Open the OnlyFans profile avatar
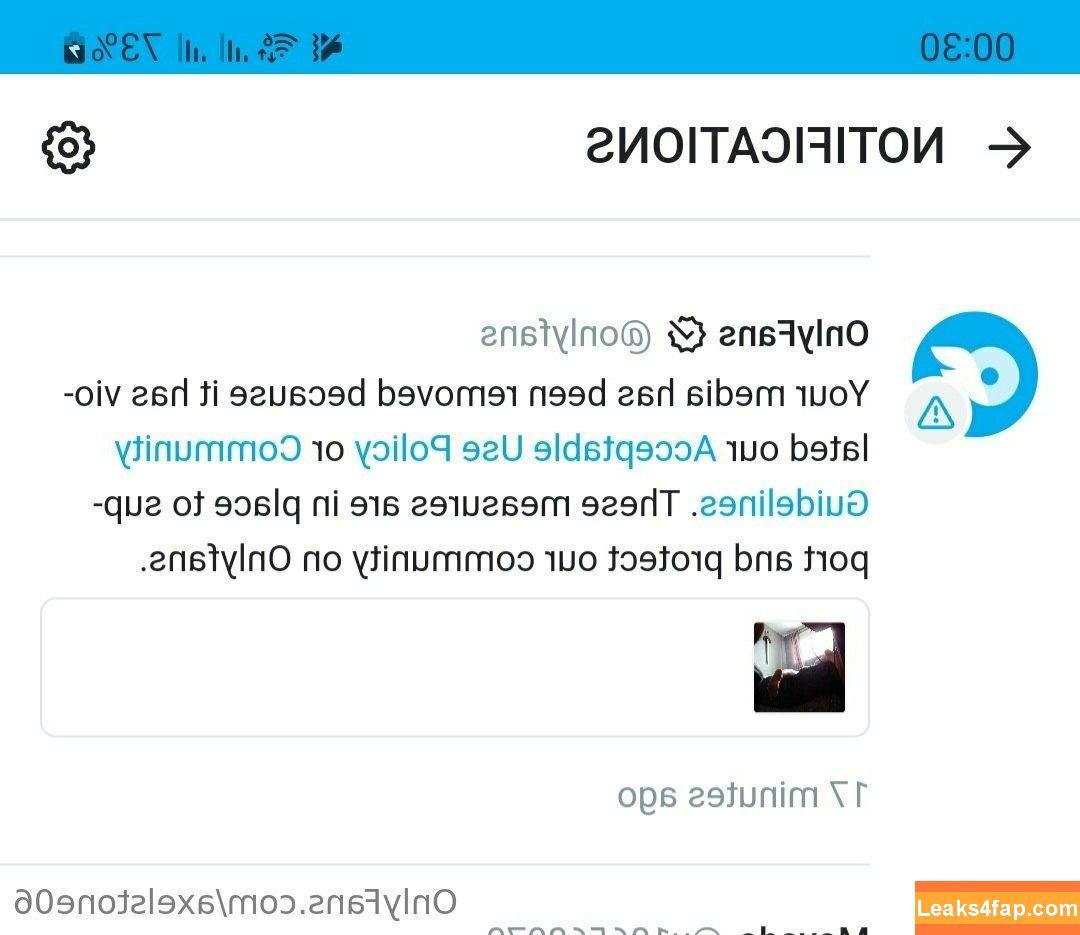1080x935 pixels. (x=975, y=374)
